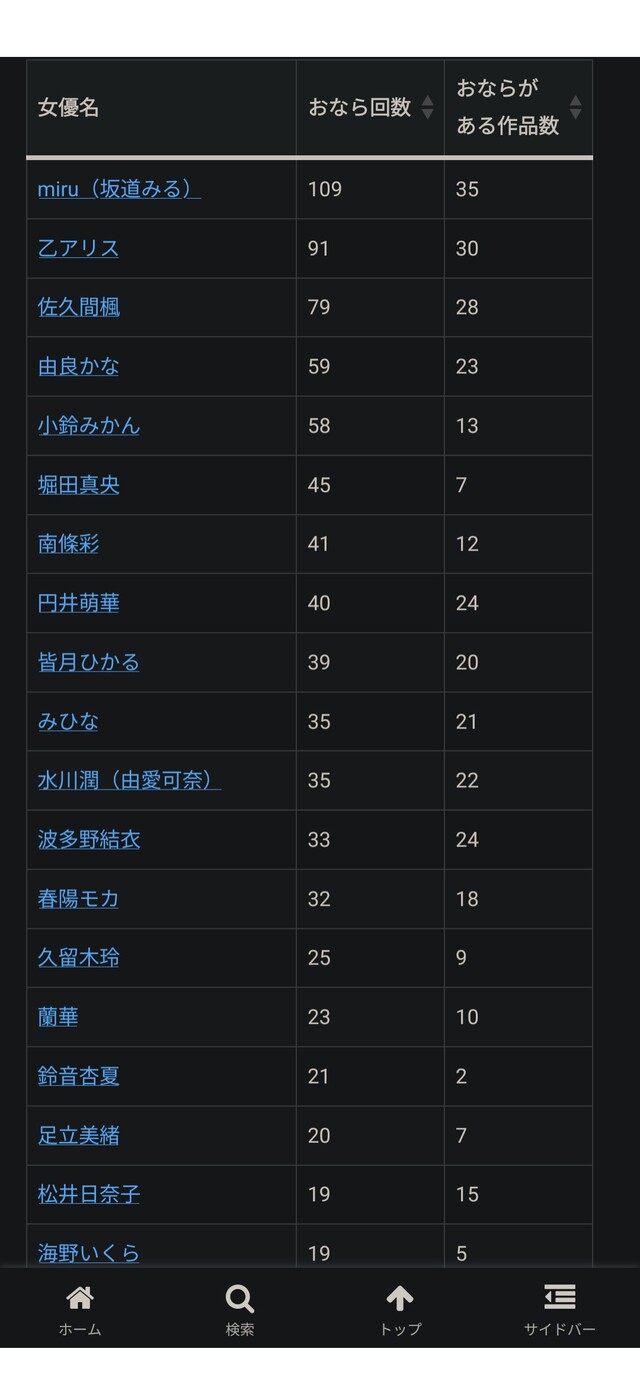This screenshot has width=640, height=1387.
Task: Open 検索 search from the bottom bar
Action: pyautogui.click(x=240, y=1310)
